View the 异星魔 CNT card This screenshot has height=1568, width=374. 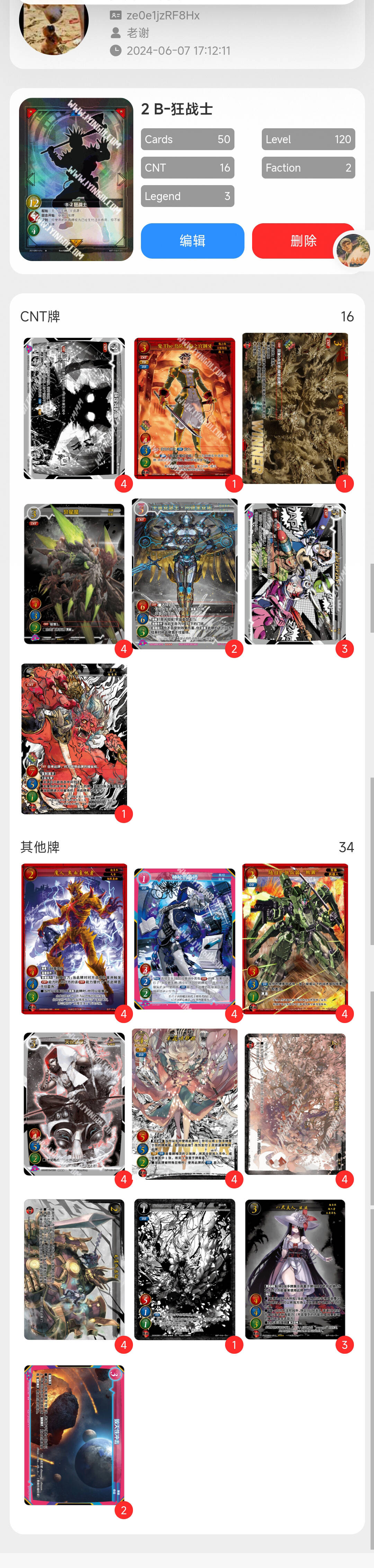point(74,573)
